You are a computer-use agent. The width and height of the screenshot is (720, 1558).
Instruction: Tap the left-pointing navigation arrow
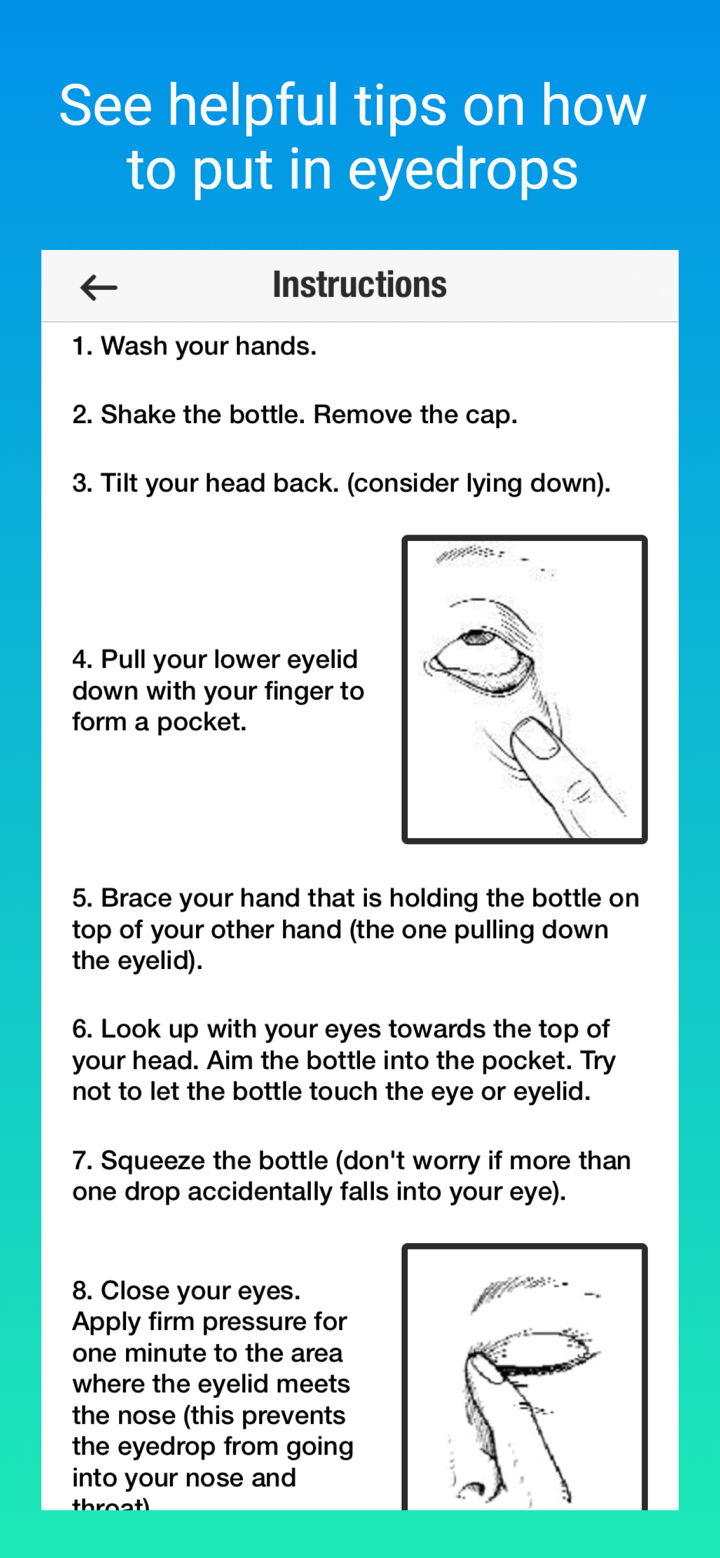point(97,286)
